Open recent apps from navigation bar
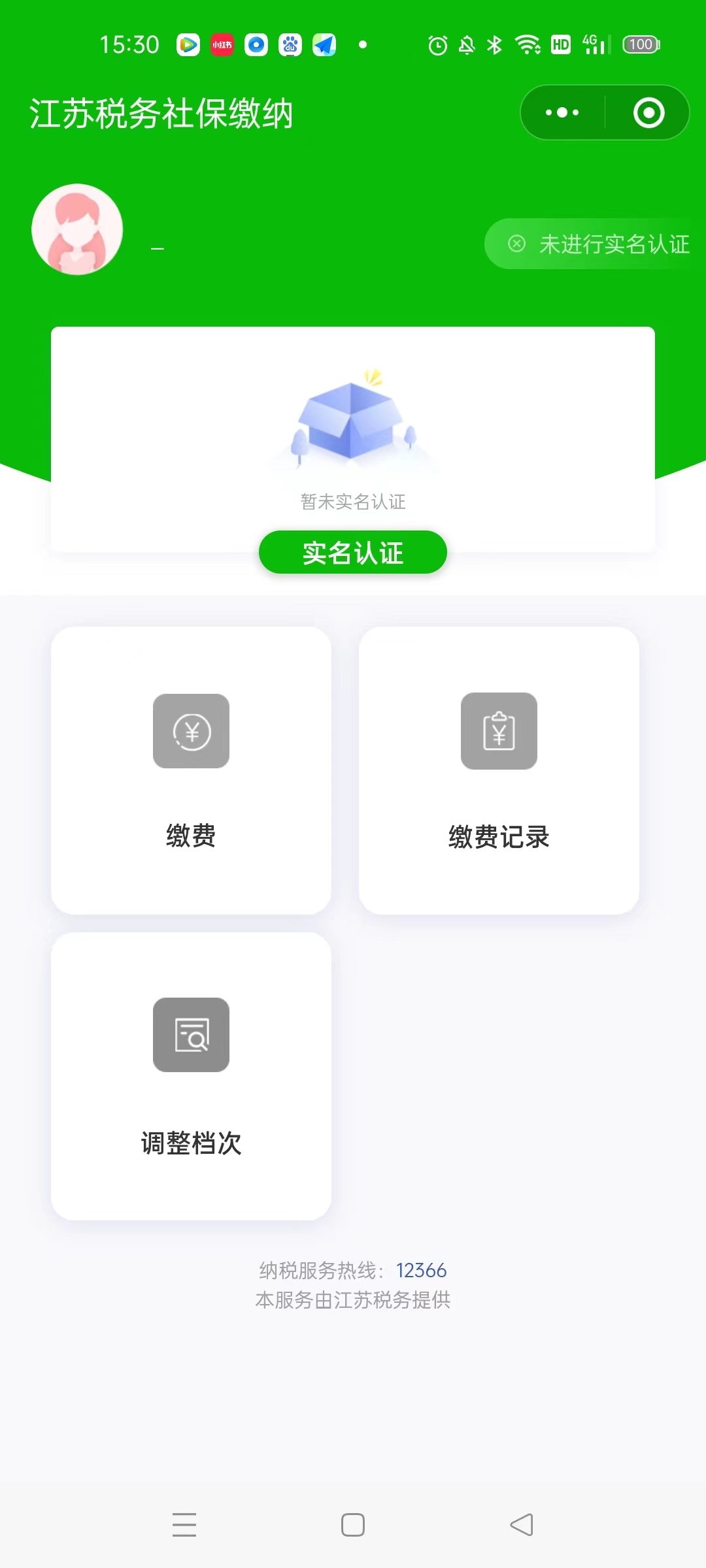The width and height of the screenshot is (706, 1568). click(184, 1525)
